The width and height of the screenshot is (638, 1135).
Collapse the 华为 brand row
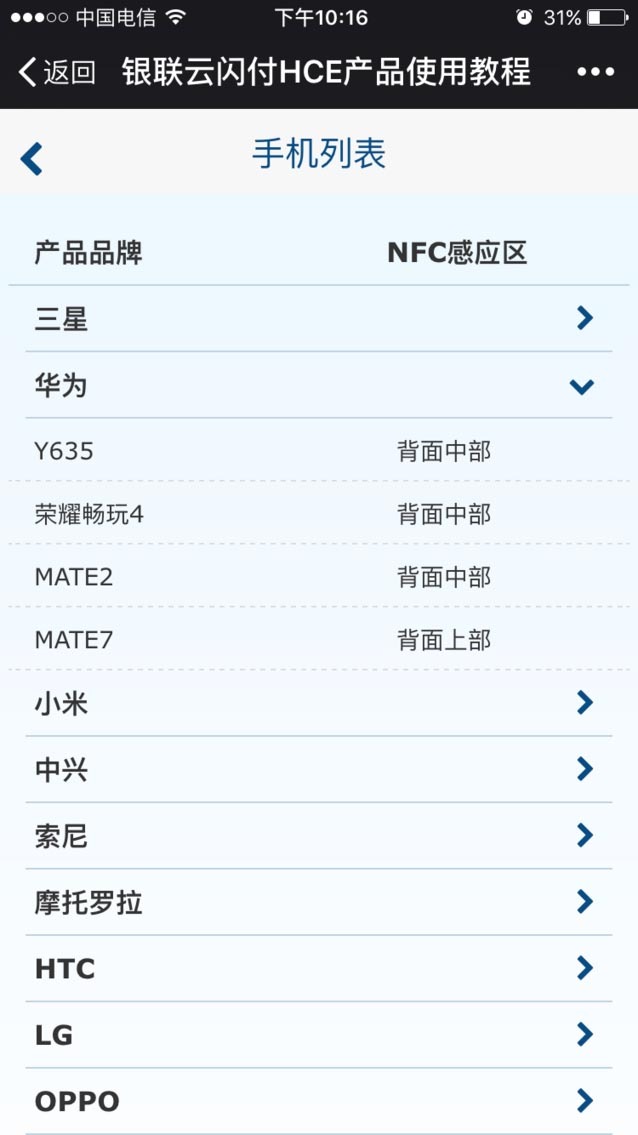coord(319,385)
